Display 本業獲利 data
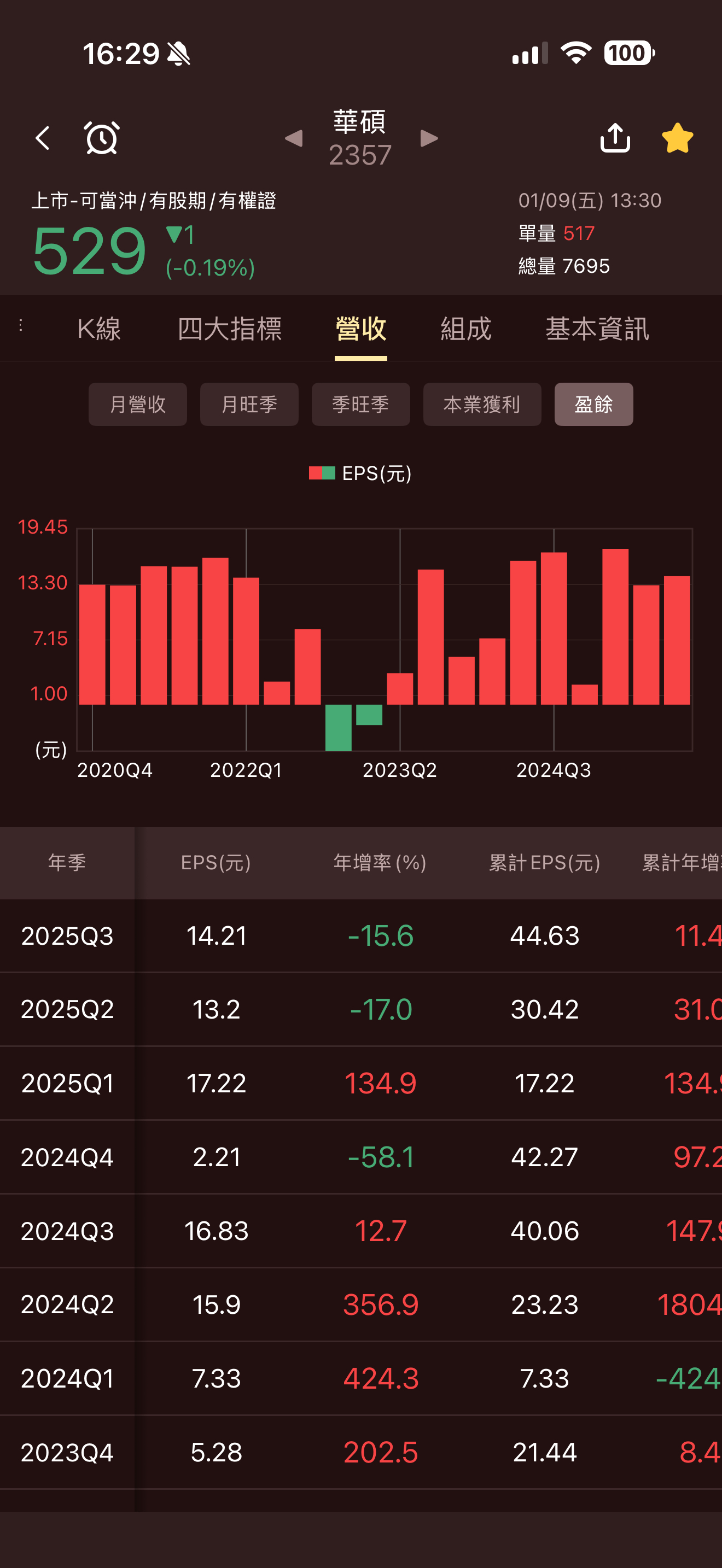722x1568 pixels. (x=481, y=404)
